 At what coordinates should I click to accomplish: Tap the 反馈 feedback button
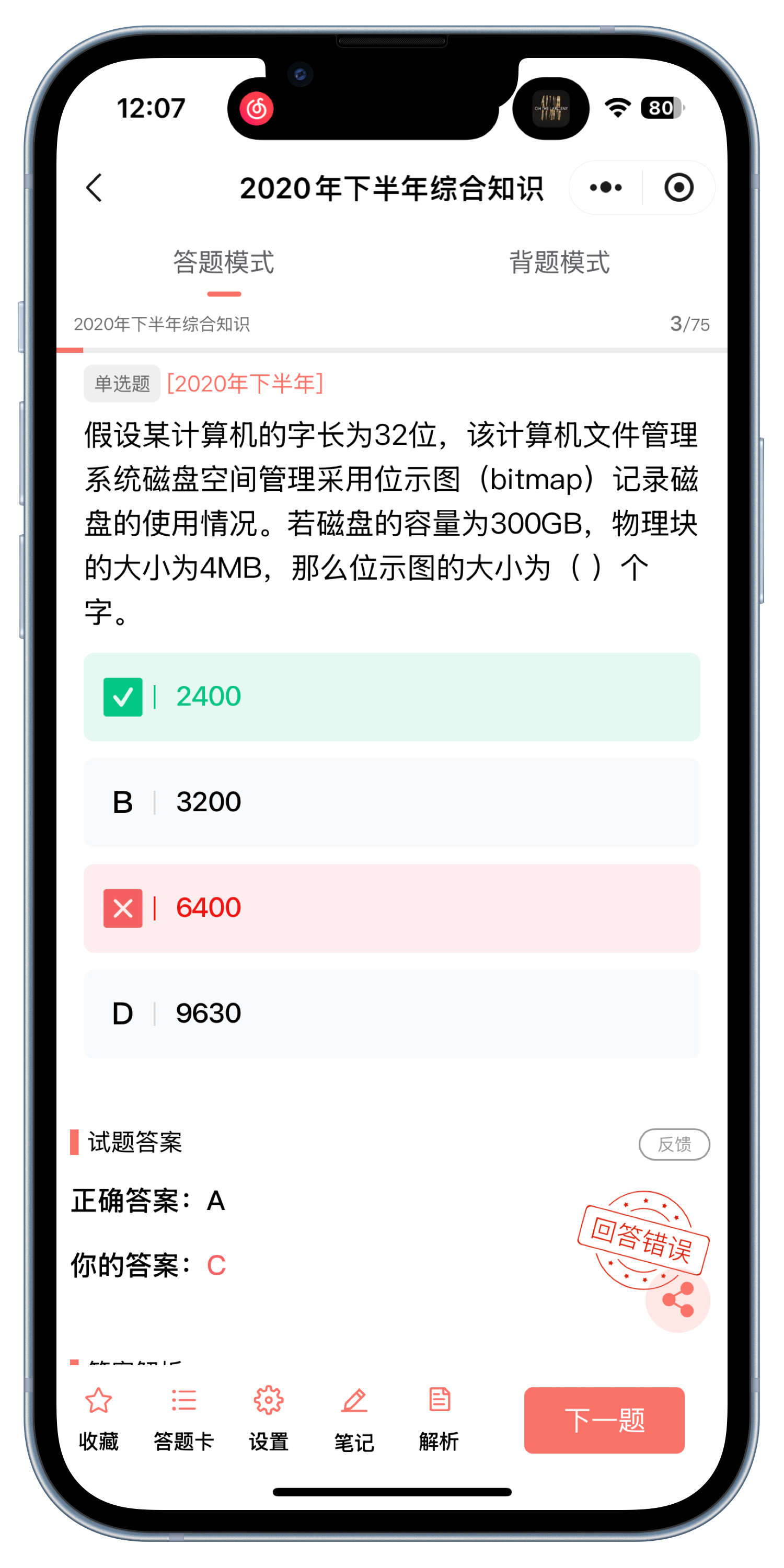pyautogui.click(x=674, y=1144)
